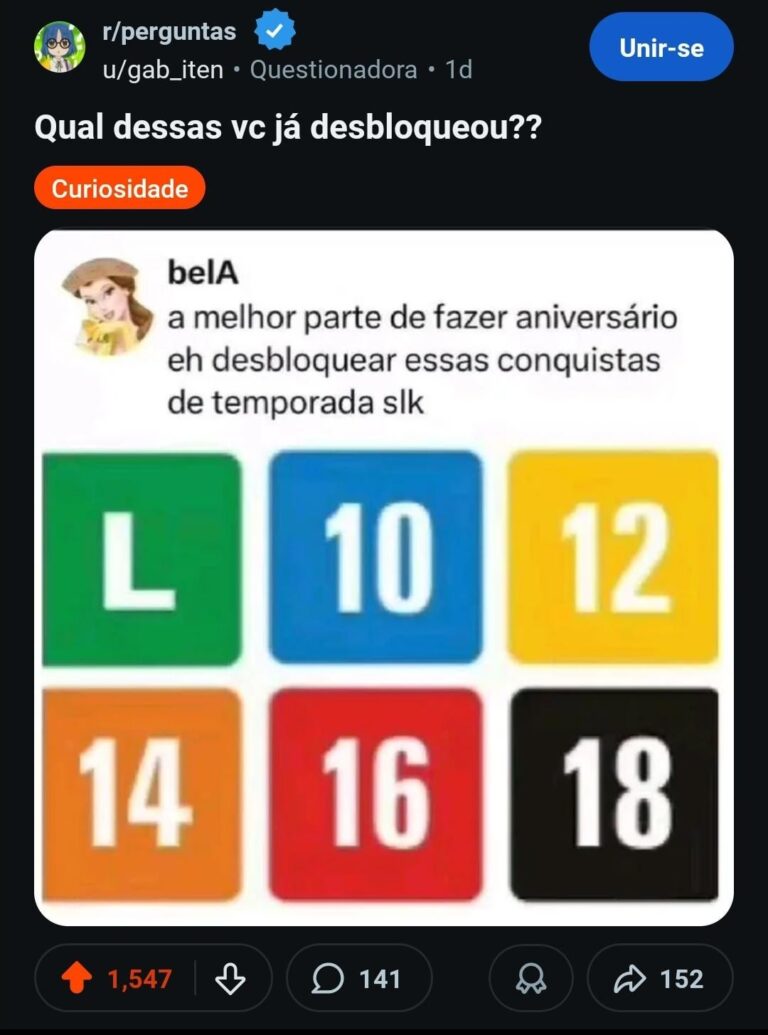Image resolution: width=768 pixels, height=1035 pixels.
Task: View u/gab_iten's profile
Action: tap(163, 70)
